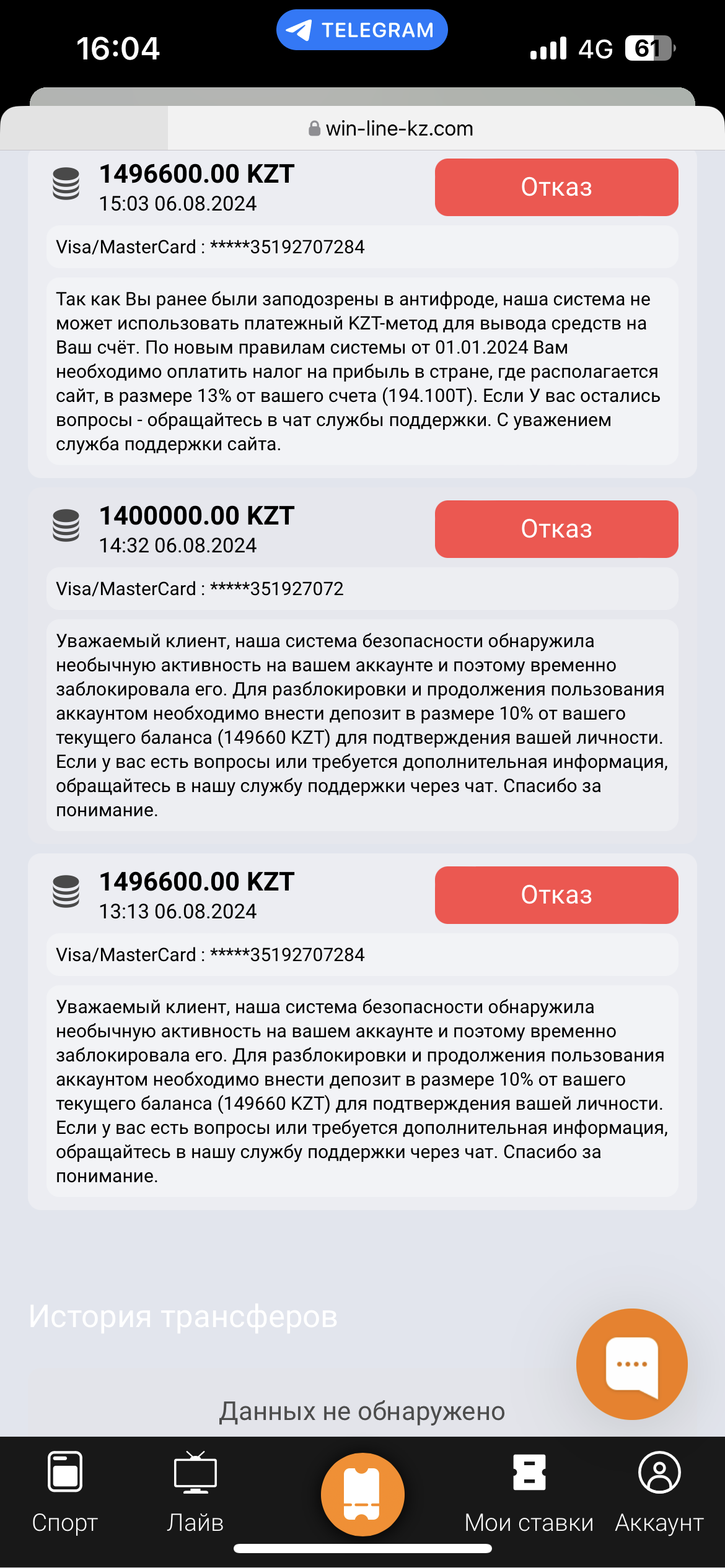Image resolution: width=725 pixels, height=1568 pixels.
Task: Return to Telegram via the status bar pill
Action: click(x=362, y=30)
